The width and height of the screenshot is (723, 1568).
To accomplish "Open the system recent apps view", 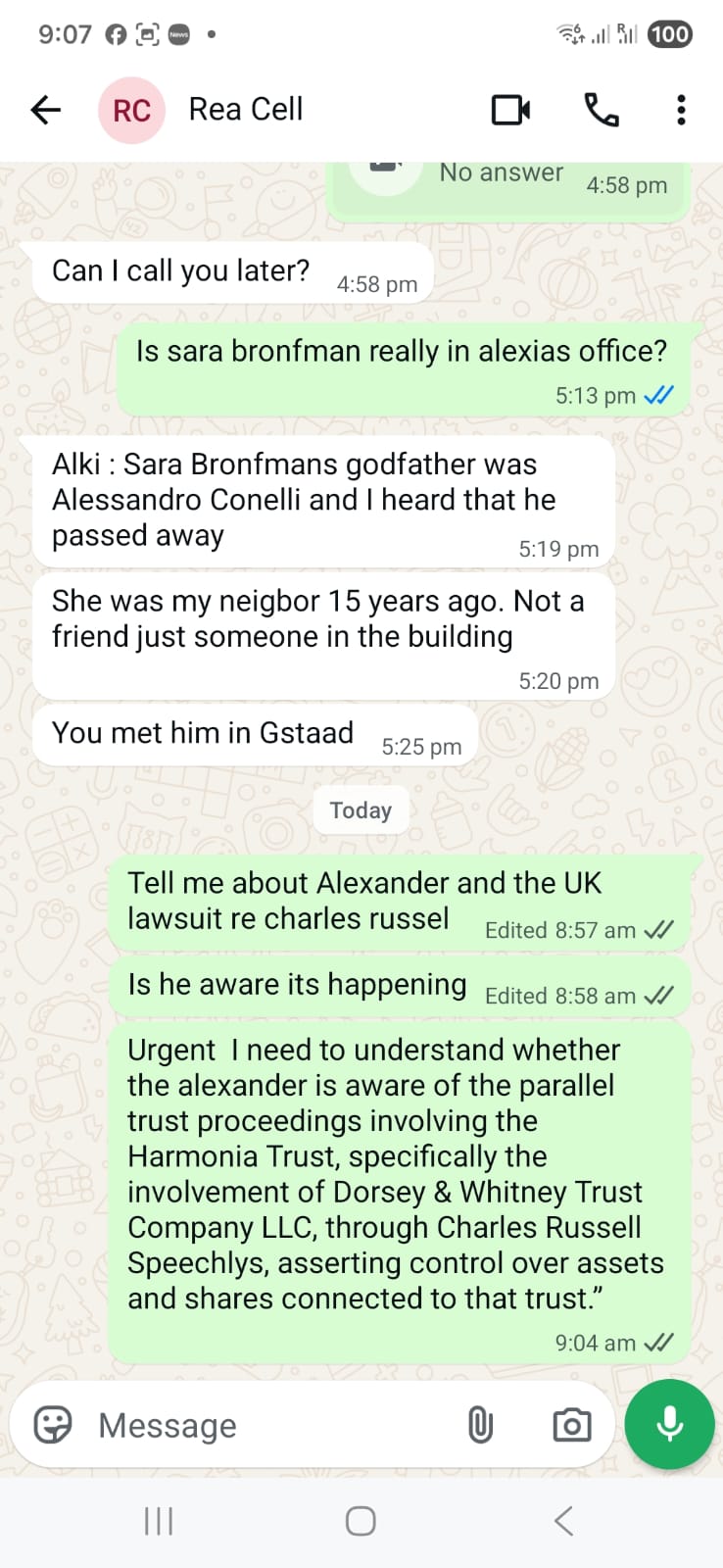I will (159, 1521).
